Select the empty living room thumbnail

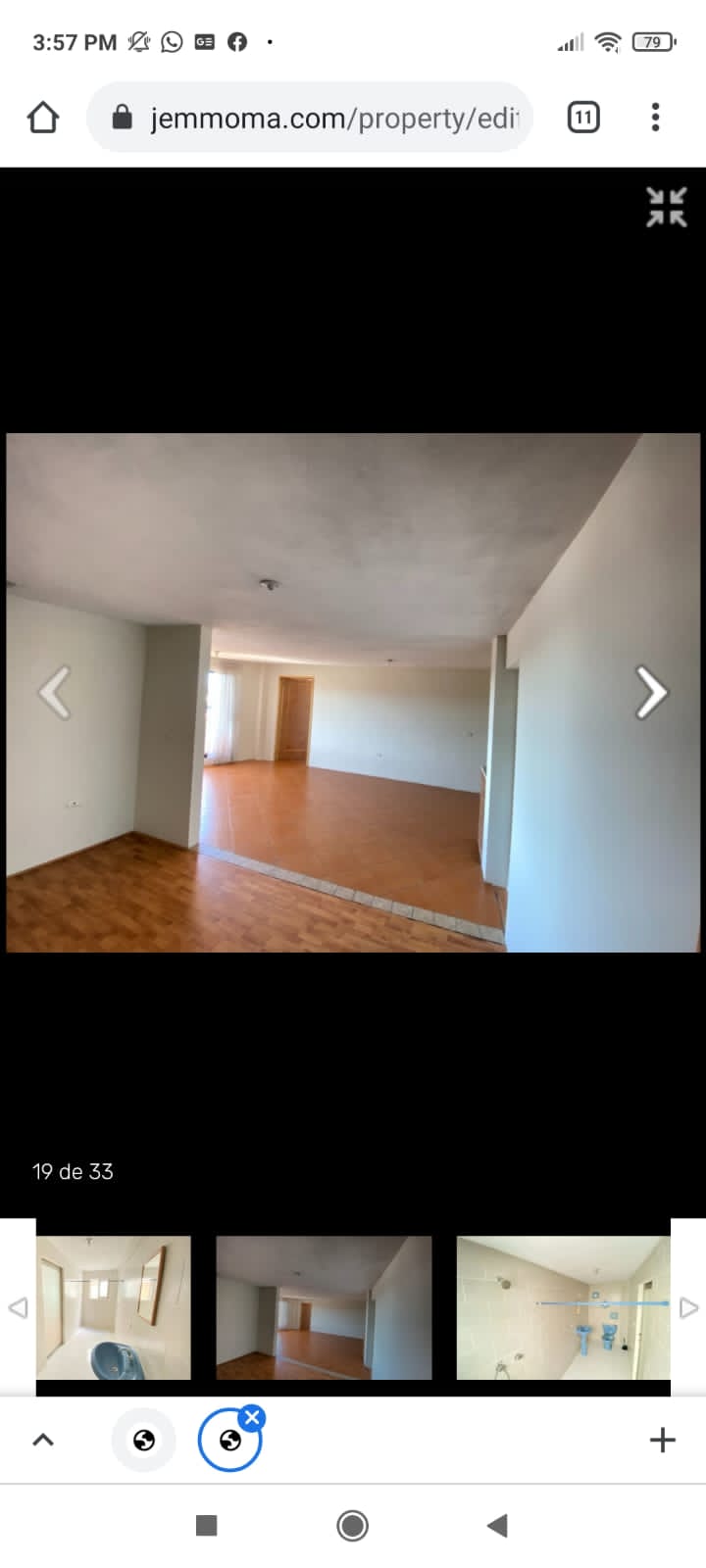click(324, 1307)
